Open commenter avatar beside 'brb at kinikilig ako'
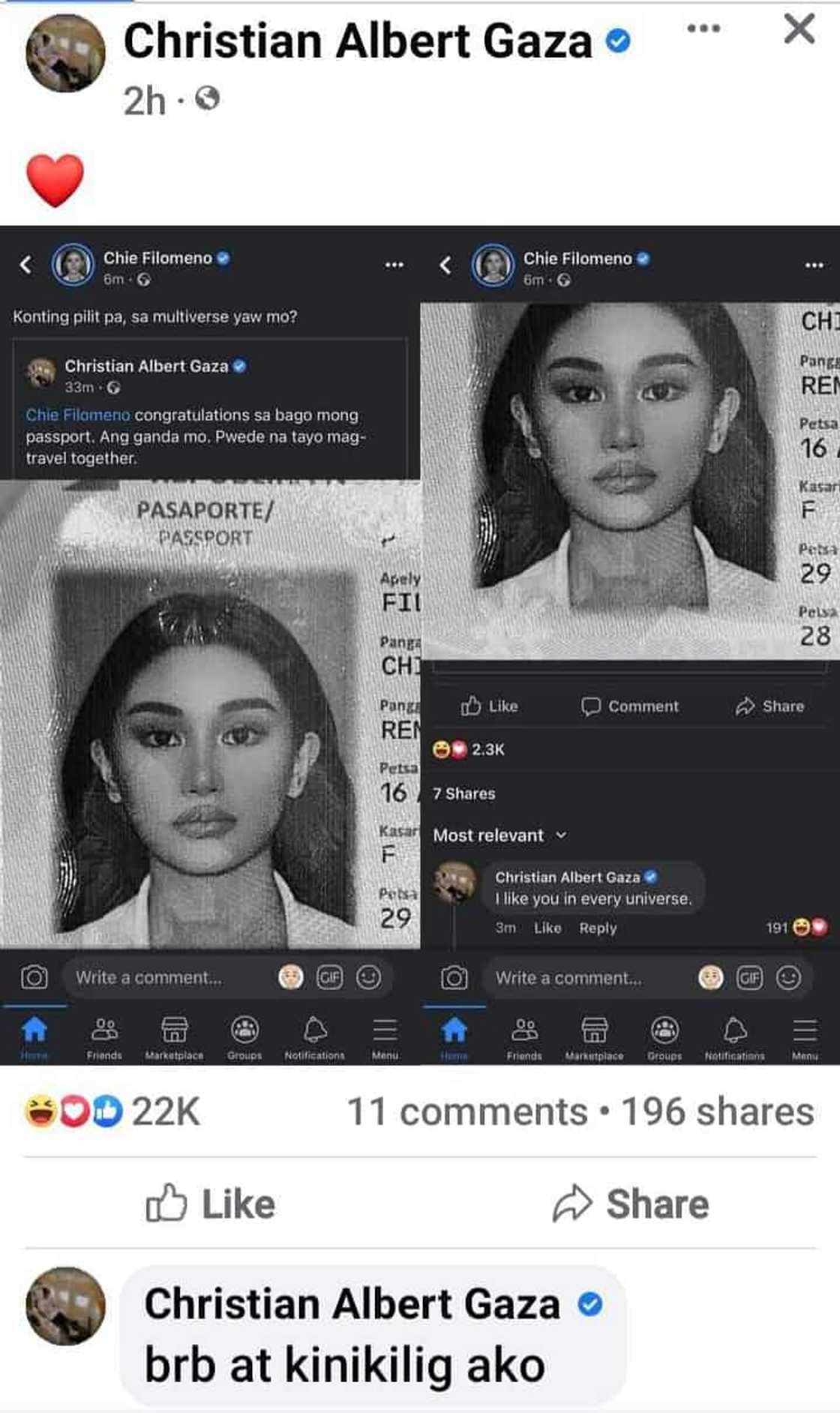The width and height of the screenshot is (840, 1413). (x=65, y=1306)
